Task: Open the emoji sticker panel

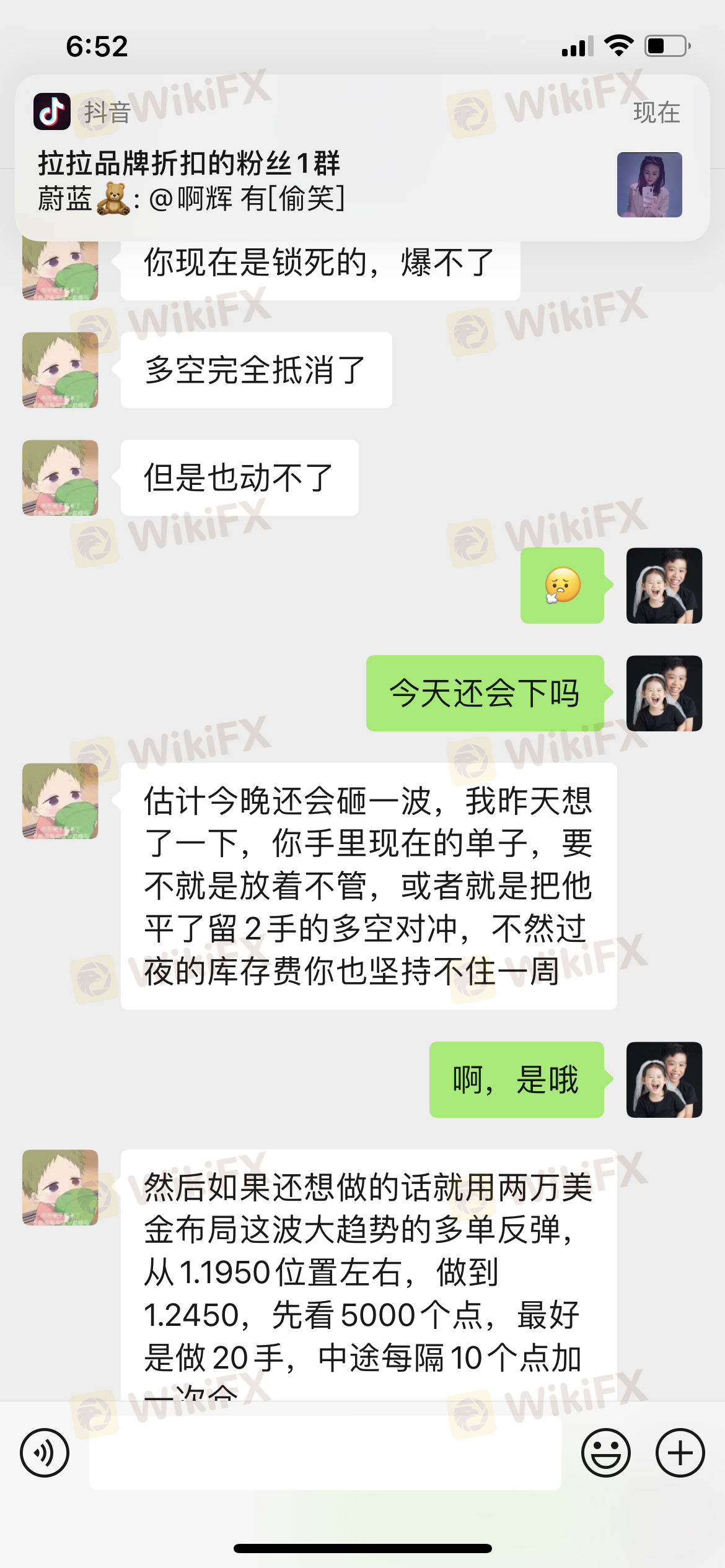Action: (605, 1453)
